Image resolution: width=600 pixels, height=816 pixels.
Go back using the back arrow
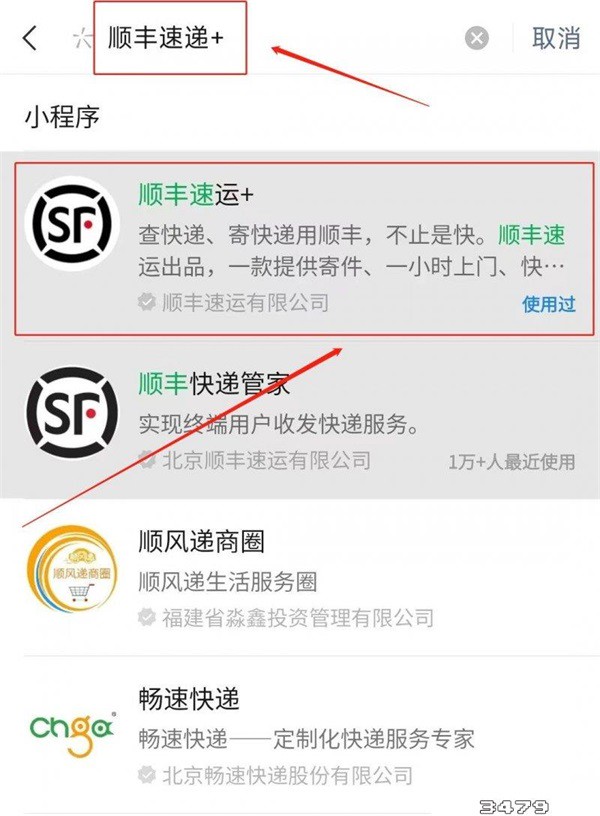click(x=30, y=39)
